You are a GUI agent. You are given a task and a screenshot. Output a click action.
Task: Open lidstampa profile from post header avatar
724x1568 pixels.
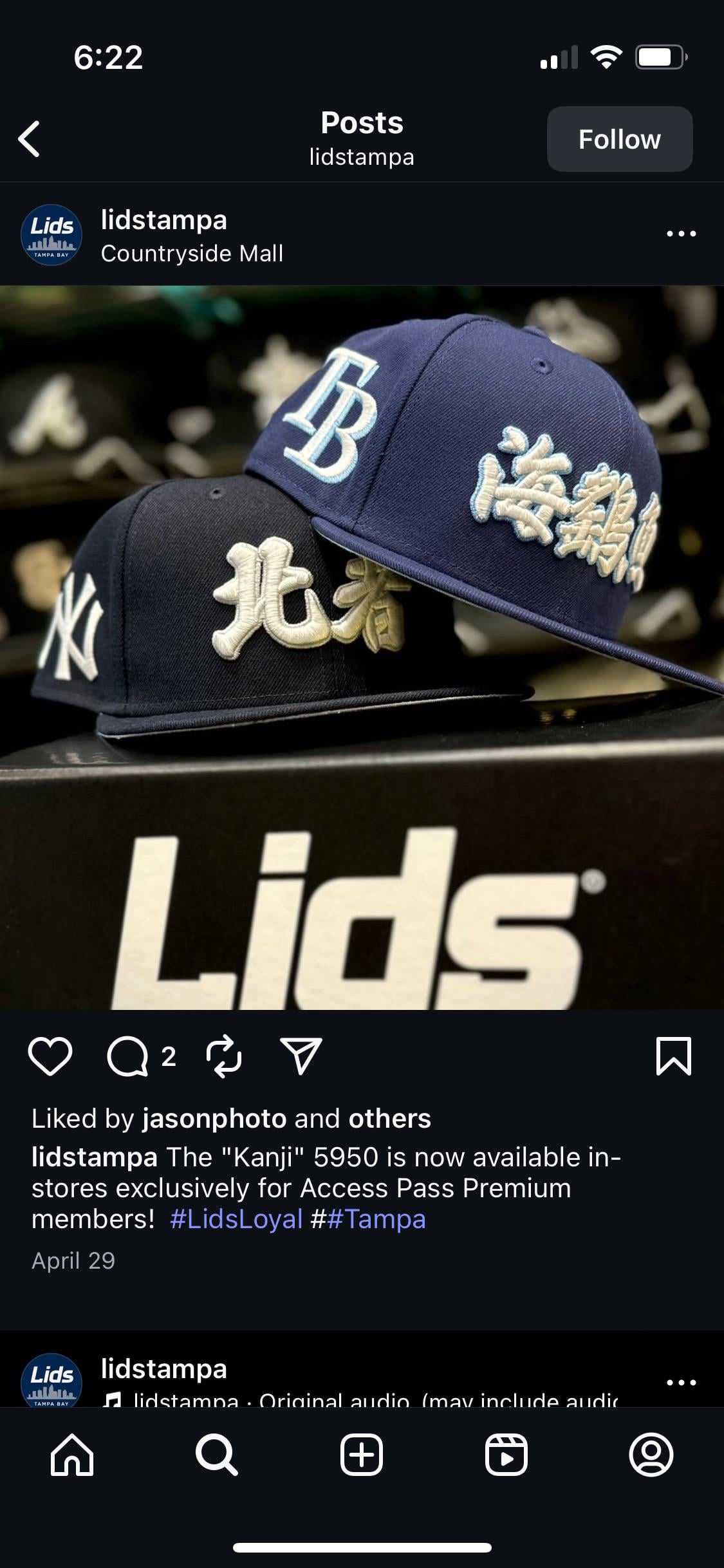click(51, 235)
